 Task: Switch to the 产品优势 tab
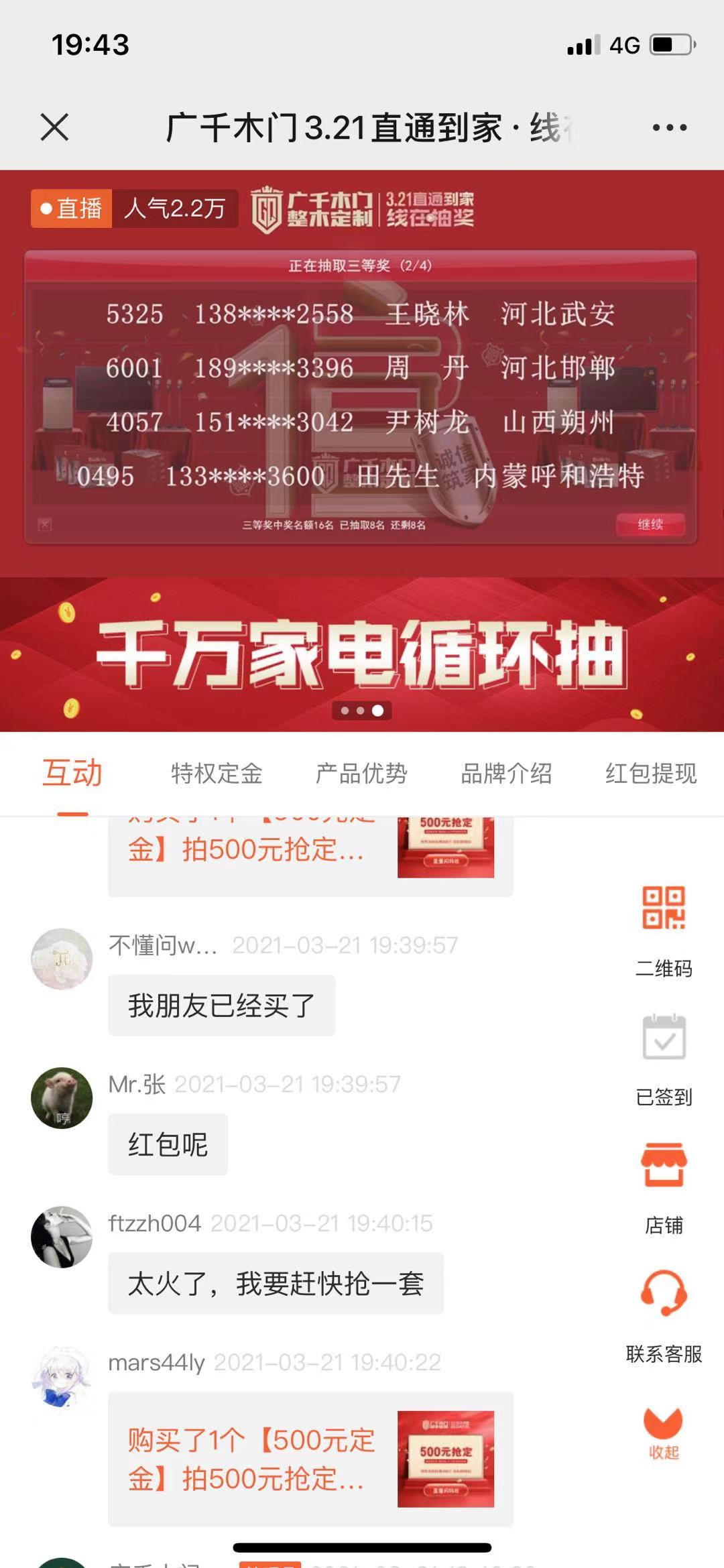coord(361,774)
